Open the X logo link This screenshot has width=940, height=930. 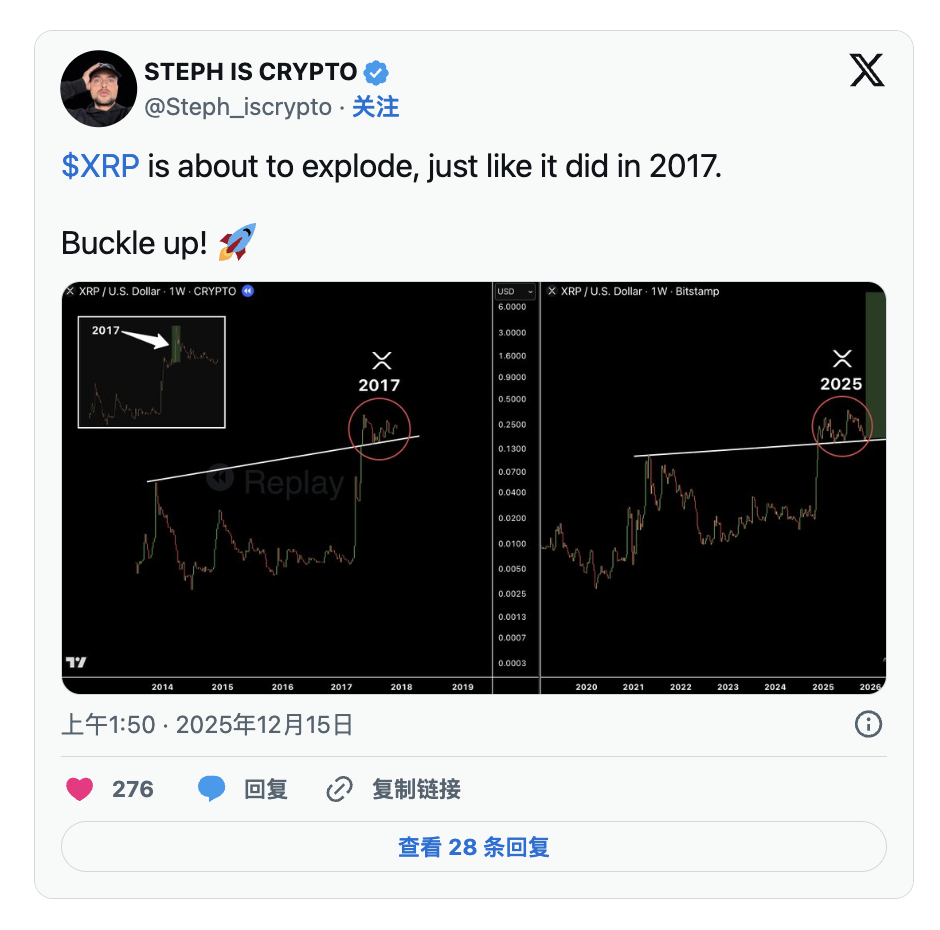coord(867,70)
